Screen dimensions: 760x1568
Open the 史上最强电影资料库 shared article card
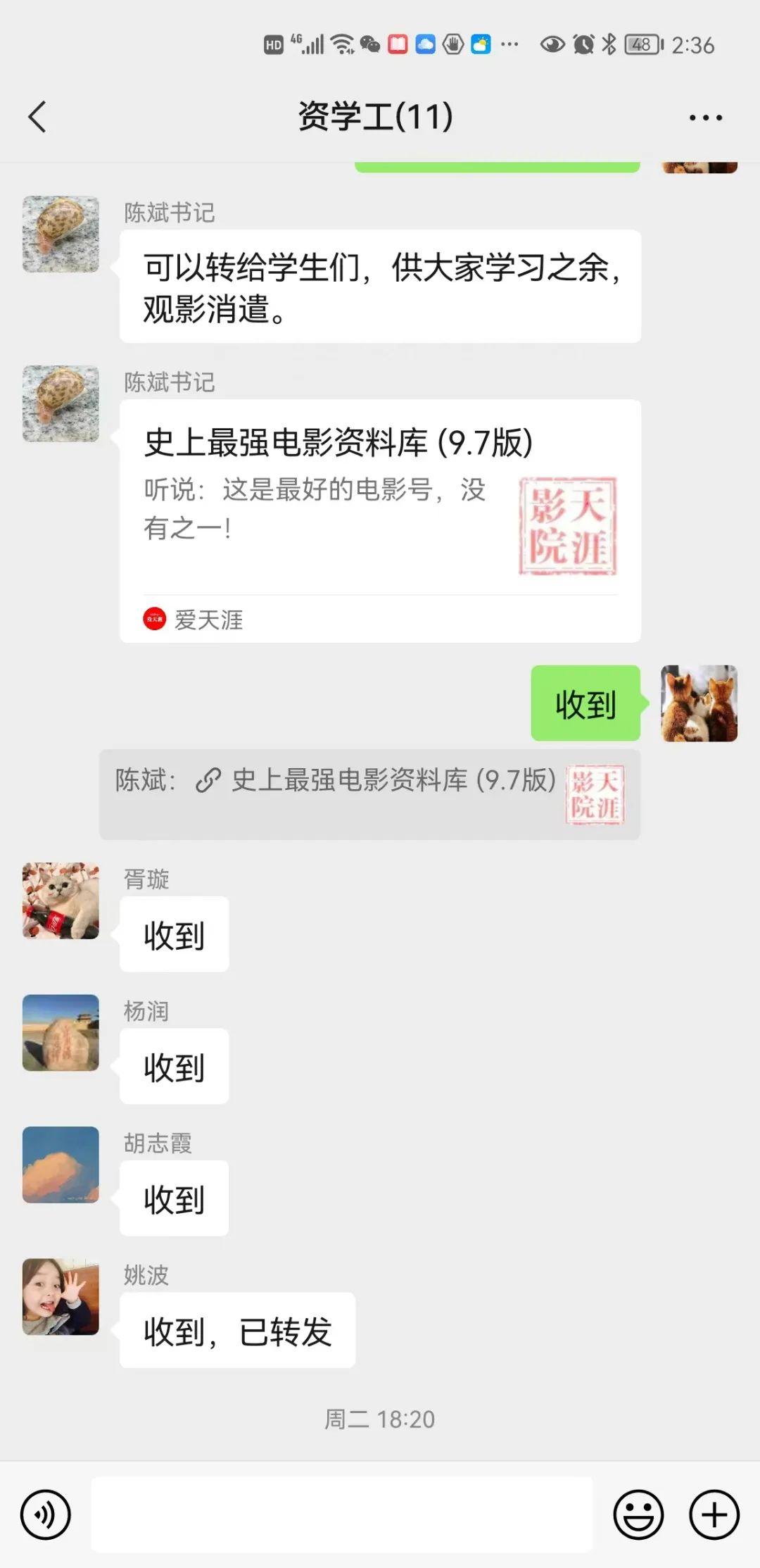click(x=380, y=520)
